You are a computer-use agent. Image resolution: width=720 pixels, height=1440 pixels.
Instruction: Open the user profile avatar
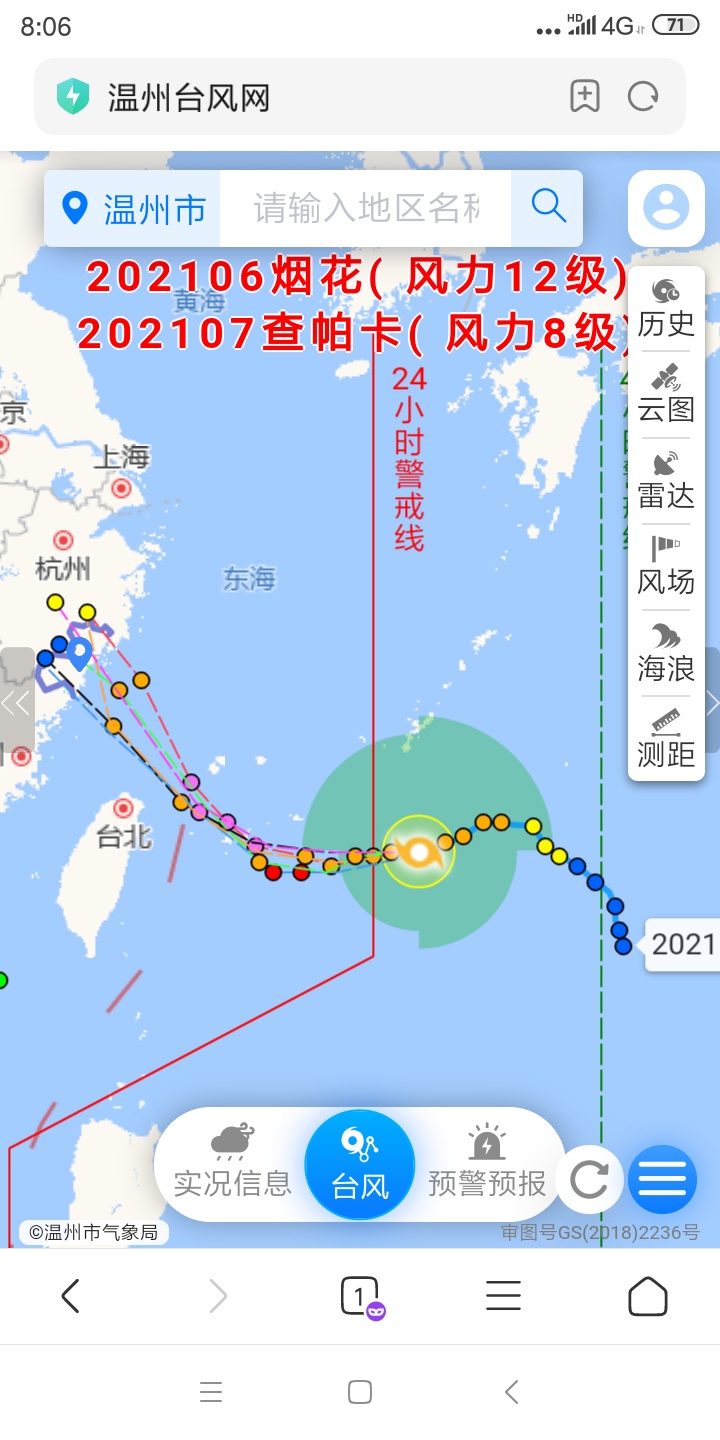click(666, 208)
